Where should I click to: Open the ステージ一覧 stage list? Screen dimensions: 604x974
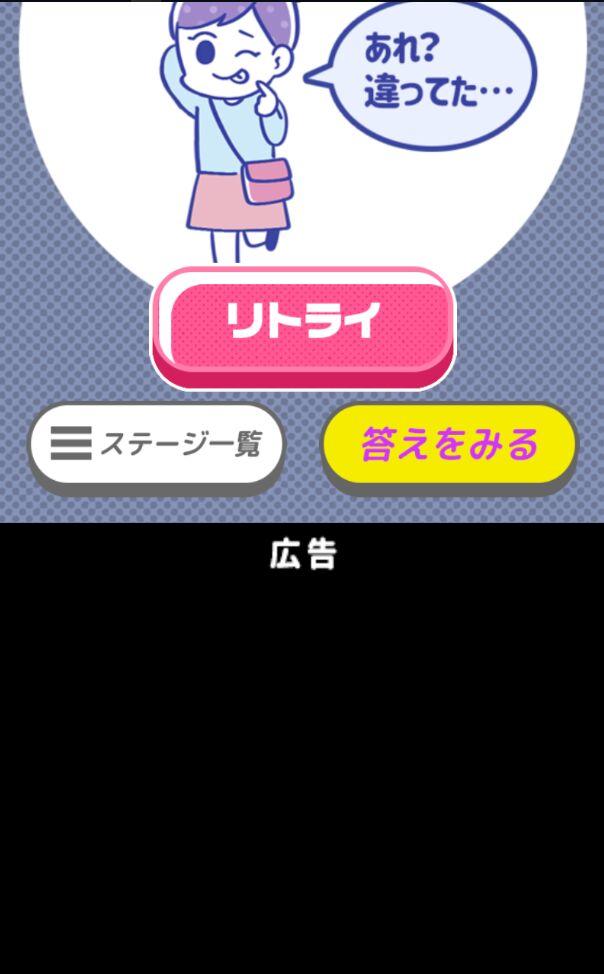point(157,443)
